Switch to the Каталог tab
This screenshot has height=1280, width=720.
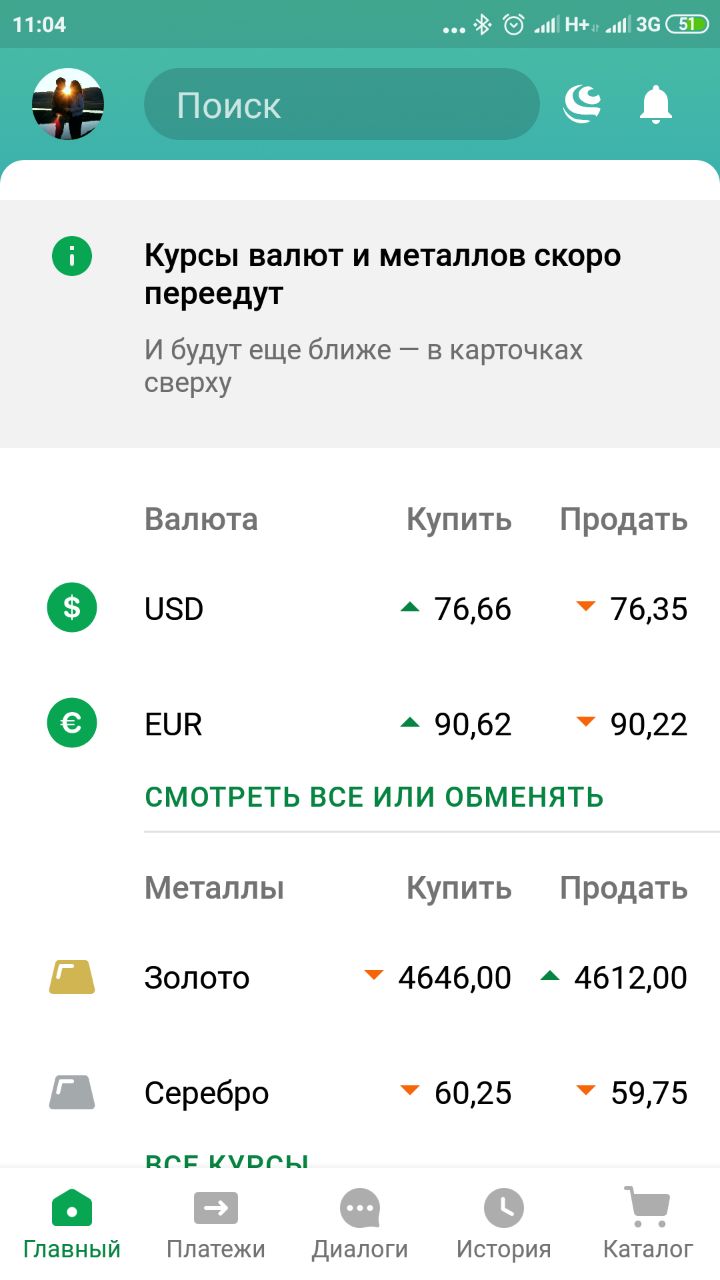tap(648, 1224)
